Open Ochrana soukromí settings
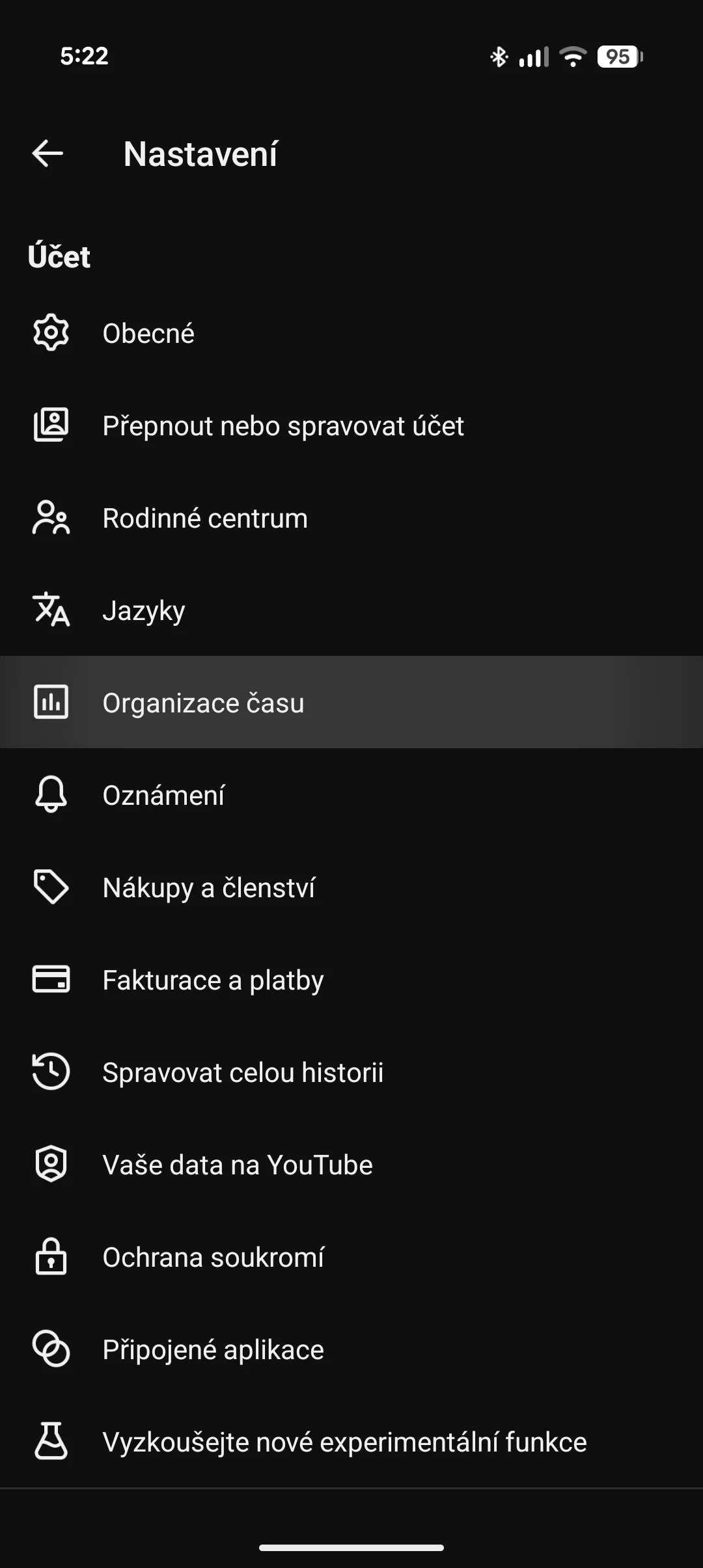Image resolution: width=703 pixels, height=1568 pixels. pyautogui.click(x=213, y=1257)
